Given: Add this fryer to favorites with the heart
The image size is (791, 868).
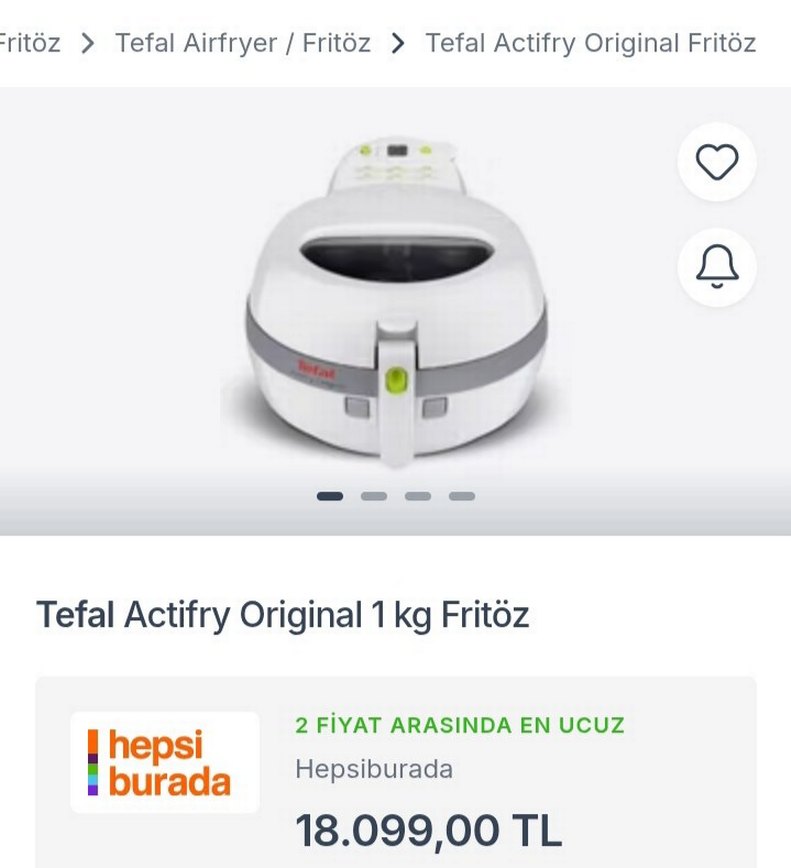Looking at the screenshot, I should [x=716, y=162].
